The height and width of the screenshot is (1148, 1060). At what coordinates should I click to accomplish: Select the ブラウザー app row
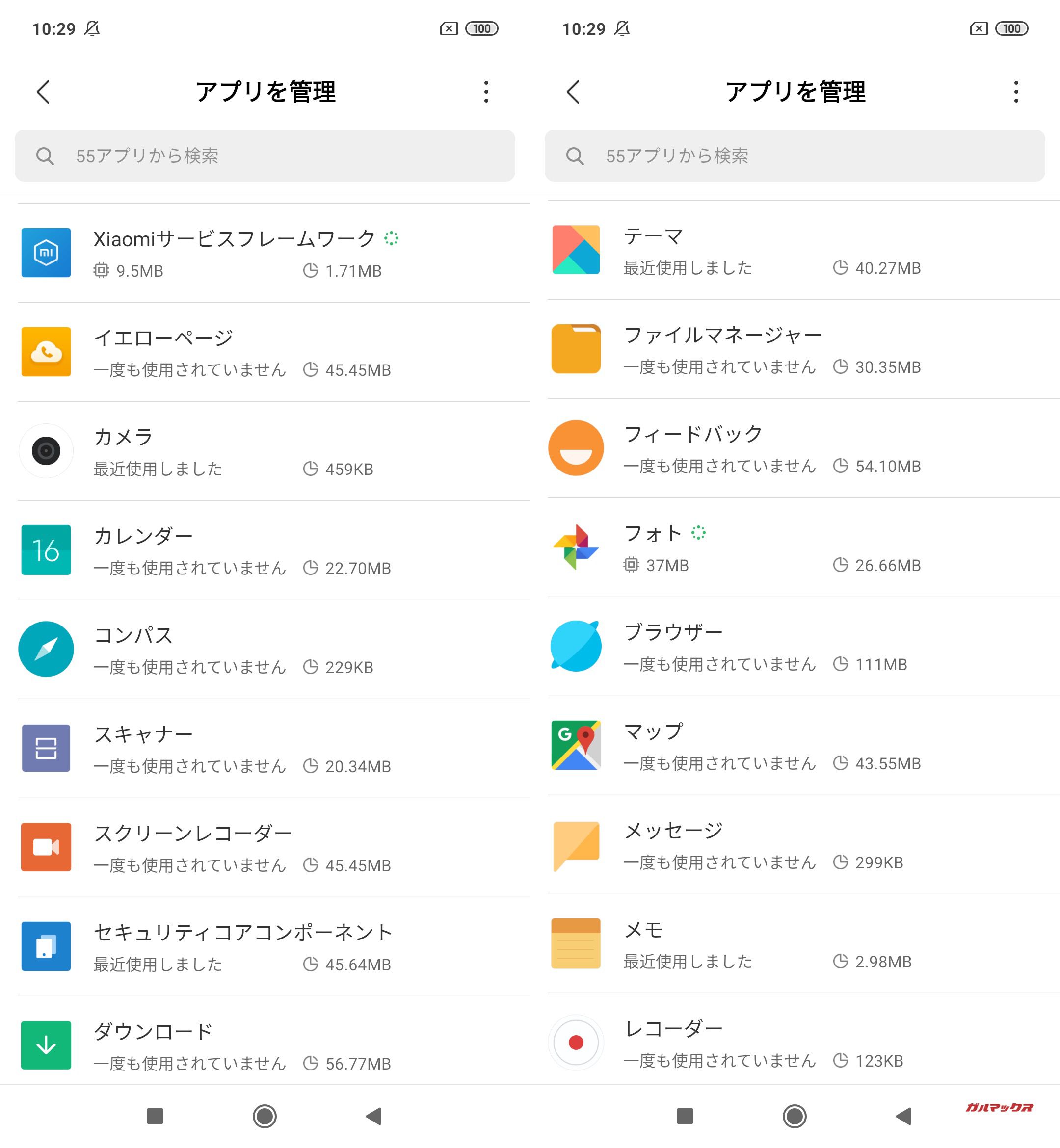[803, 647]
